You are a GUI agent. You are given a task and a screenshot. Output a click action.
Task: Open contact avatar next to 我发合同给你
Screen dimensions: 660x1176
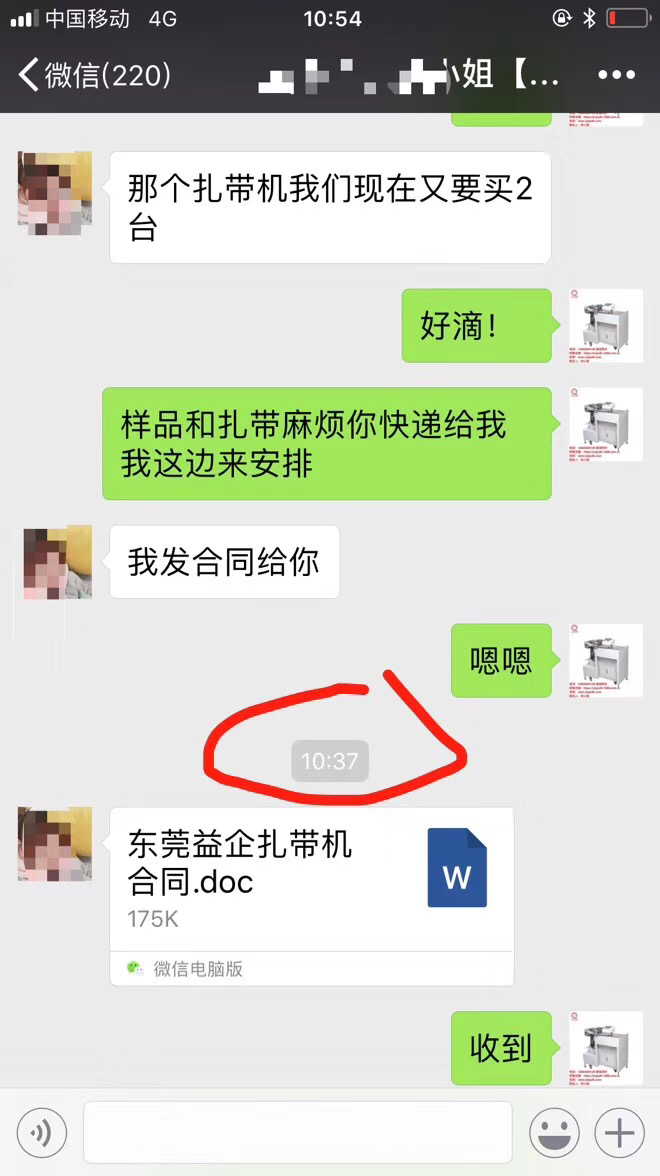pyautogui.click(x=57, y=562)
